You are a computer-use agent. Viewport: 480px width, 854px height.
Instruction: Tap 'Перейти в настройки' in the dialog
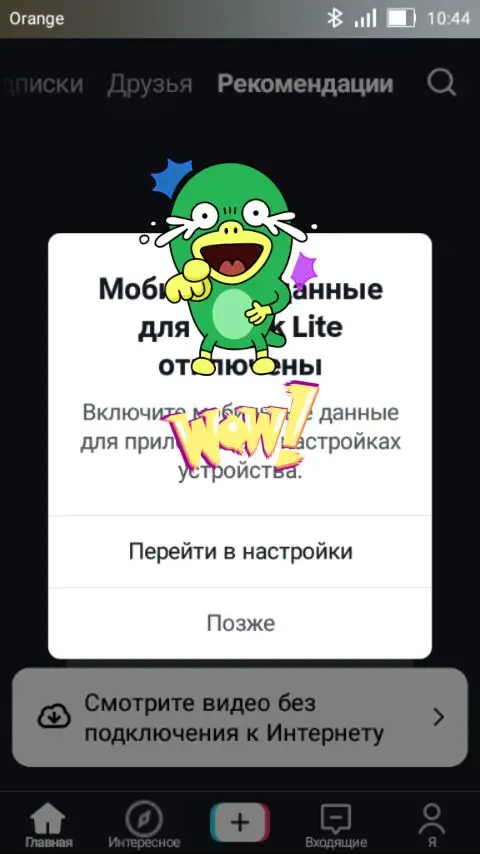240,551
